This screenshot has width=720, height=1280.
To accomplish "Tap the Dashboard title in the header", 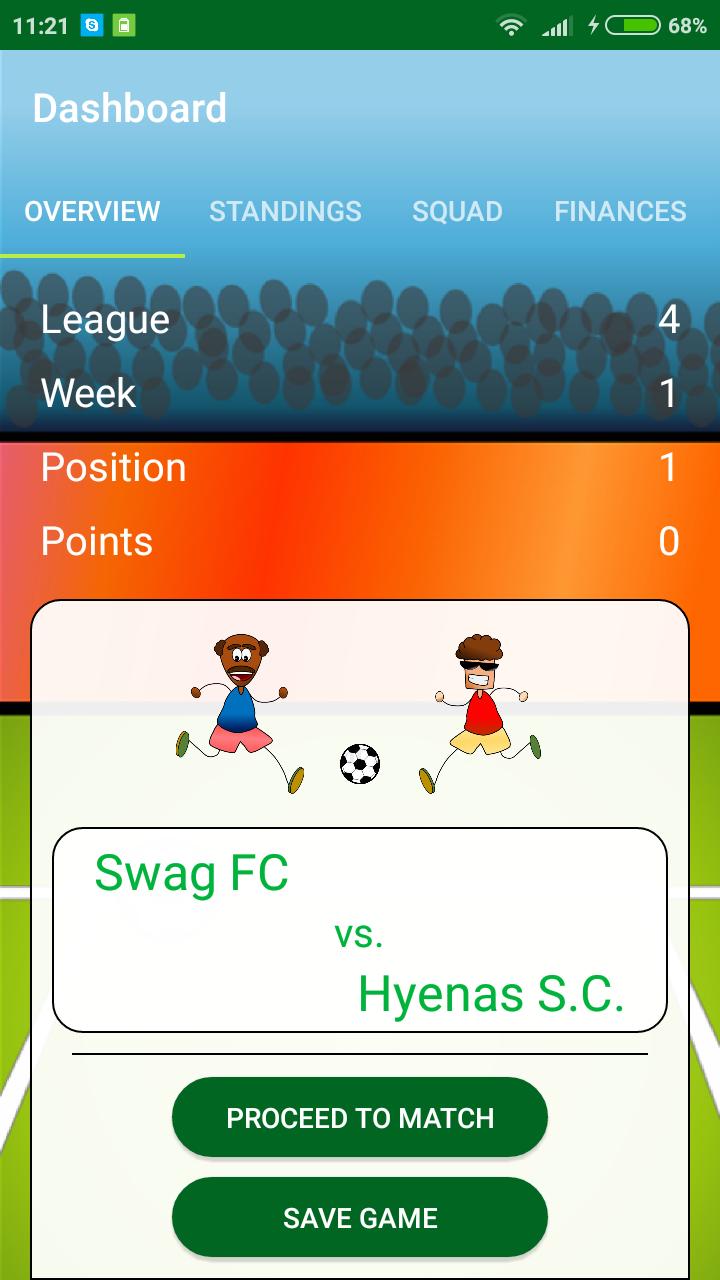I will click(131, 107).
